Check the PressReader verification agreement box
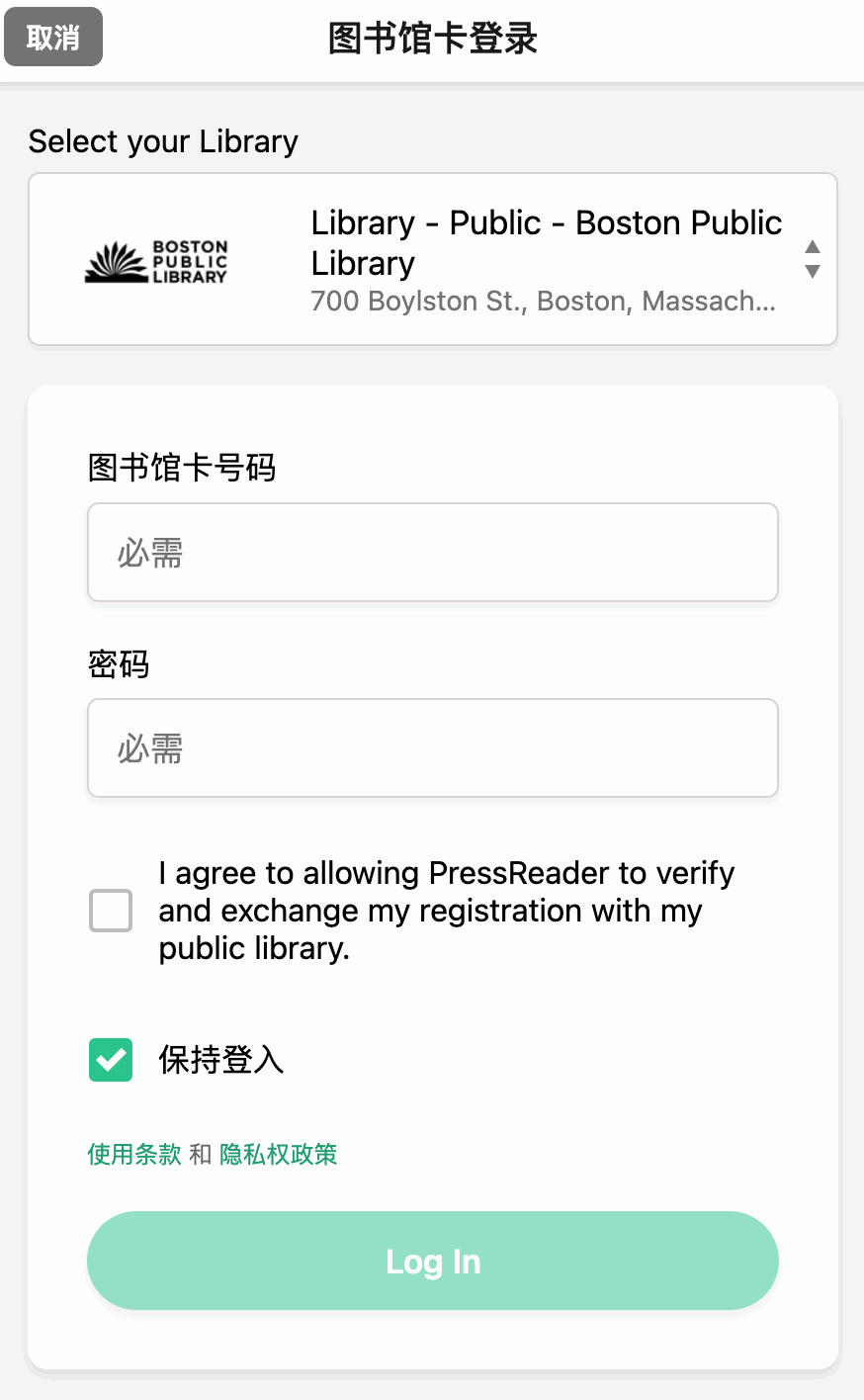Screen dimensions: 864x1400 (x=110, y=911)
